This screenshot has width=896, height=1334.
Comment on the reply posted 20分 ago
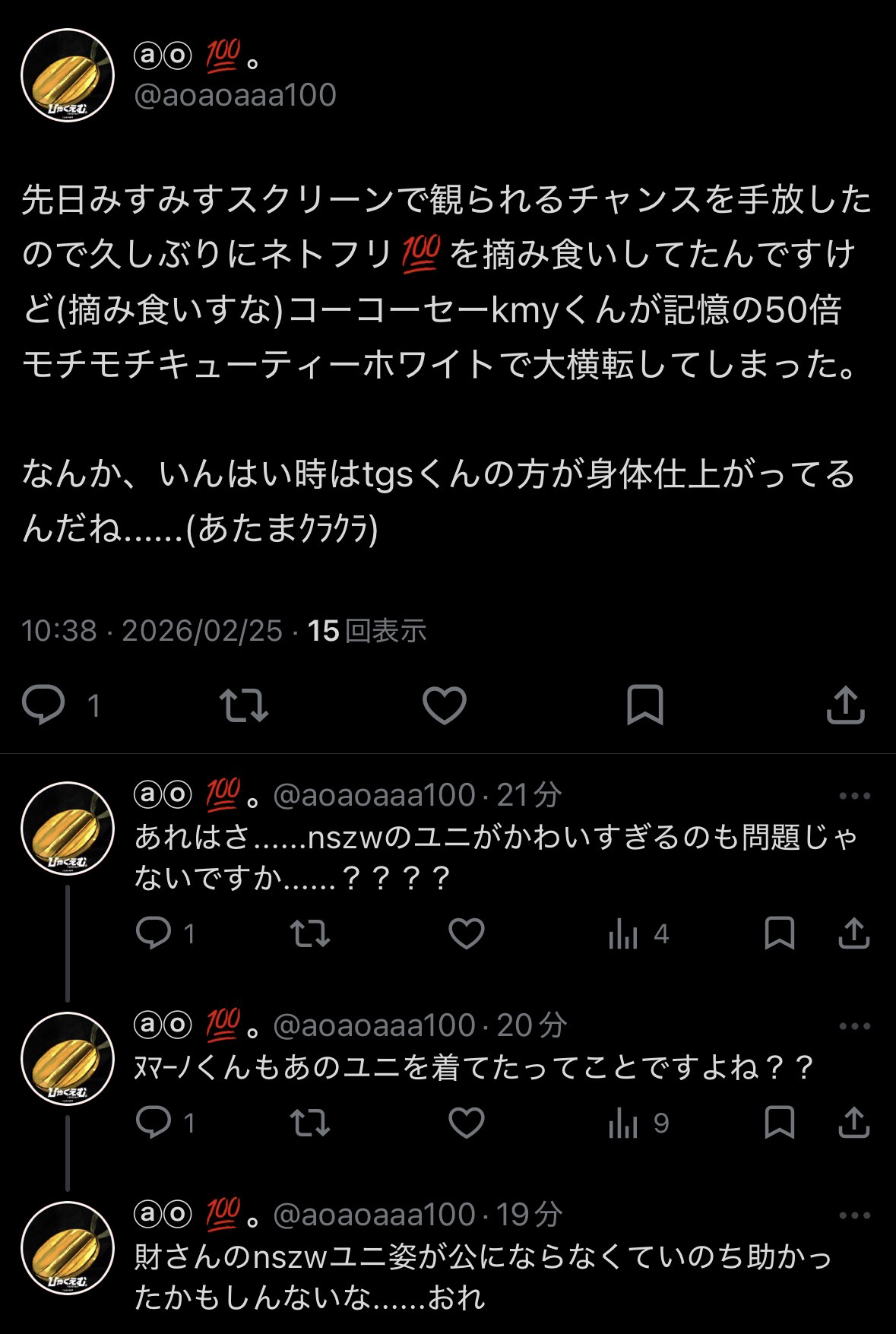tap(154, 1123)
